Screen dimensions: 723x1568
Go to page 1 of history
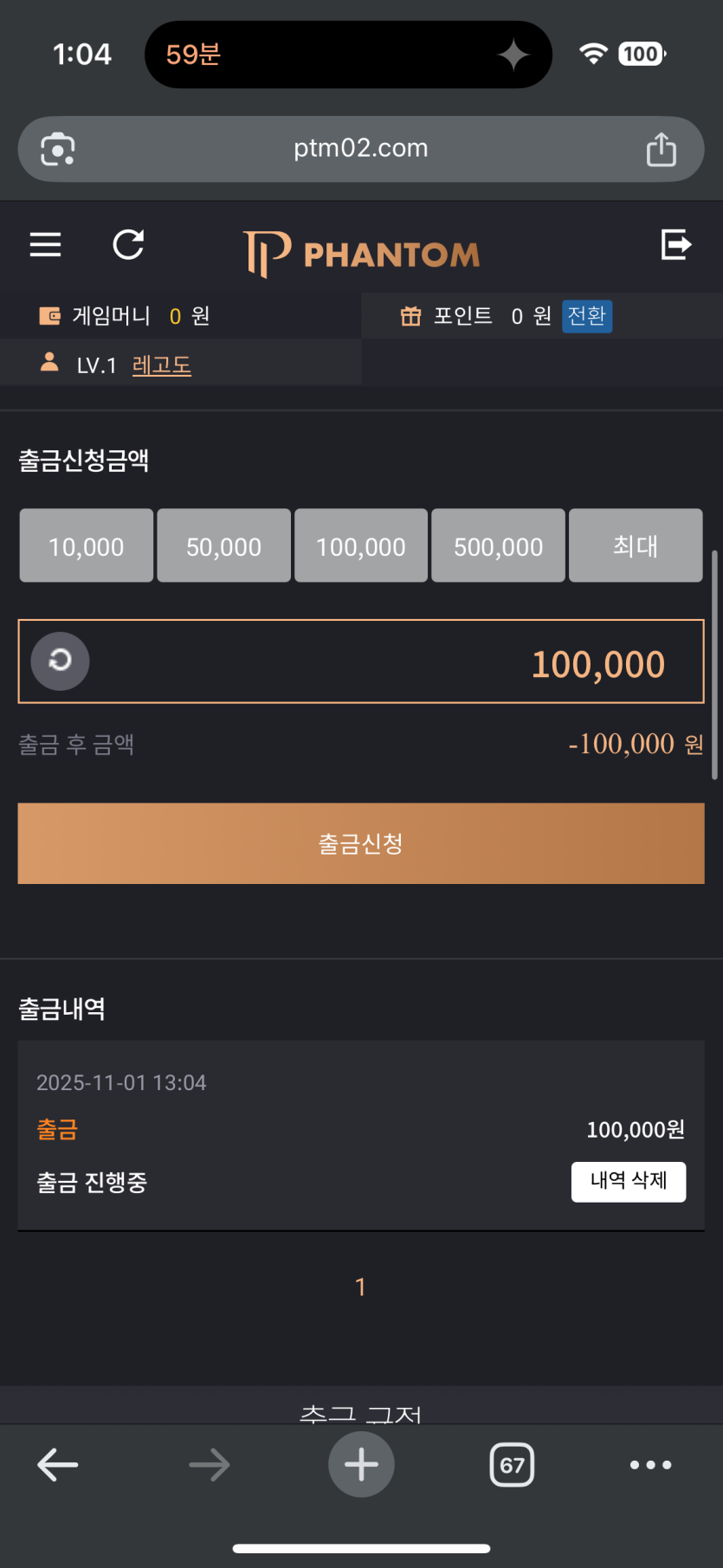pyautogui.click(x=361, y=1287)
